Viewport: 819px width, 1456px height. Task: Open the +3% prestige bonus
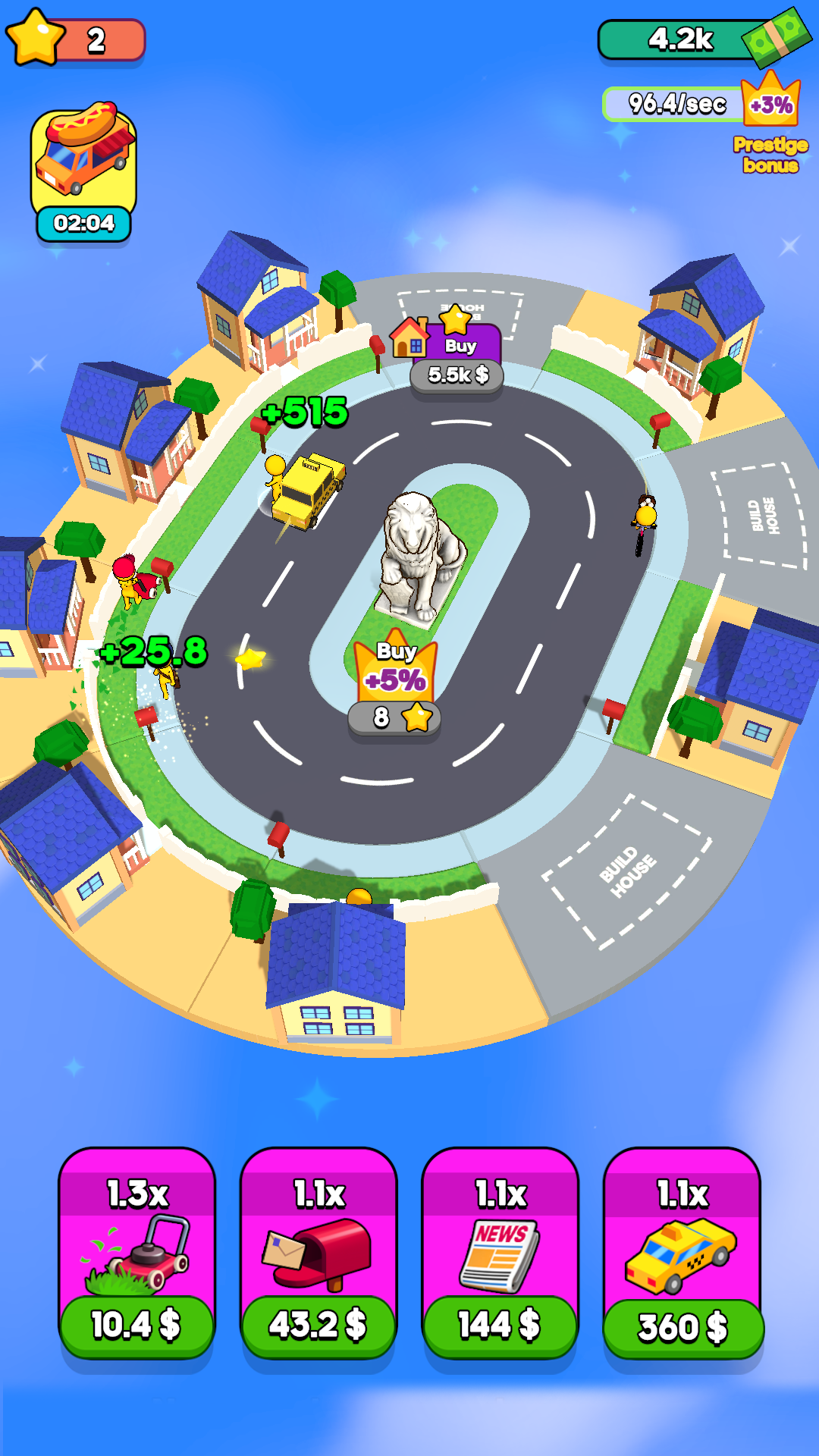click(x=770, y=106)
